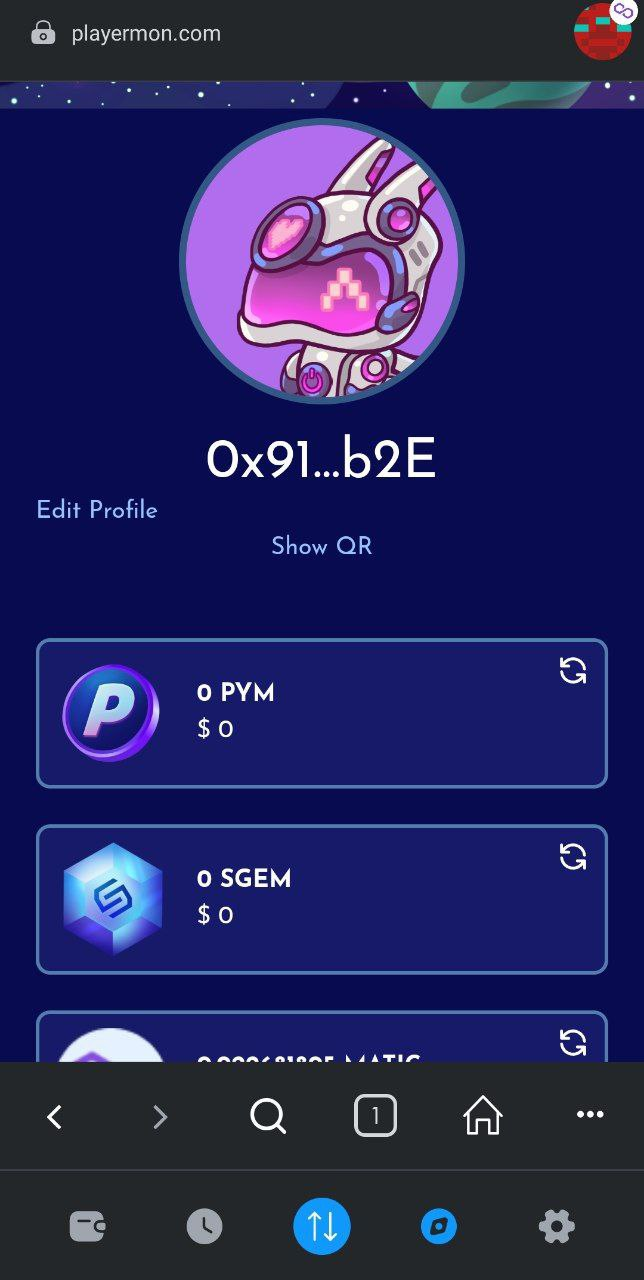Switch to the history clock tab
644x1280 pixels.
click(x=205, y=1226)
